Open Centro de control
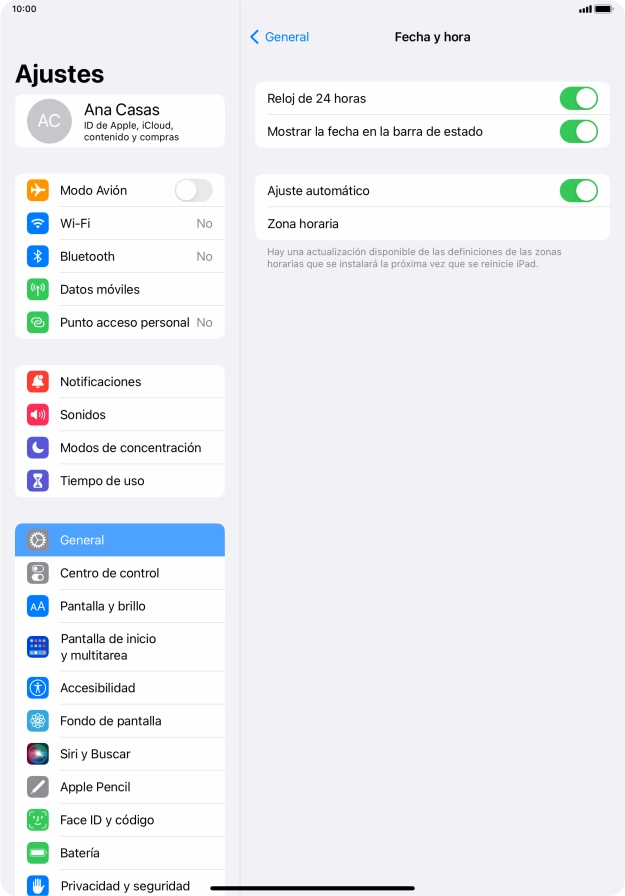The image size is (625, 896). 120,573
